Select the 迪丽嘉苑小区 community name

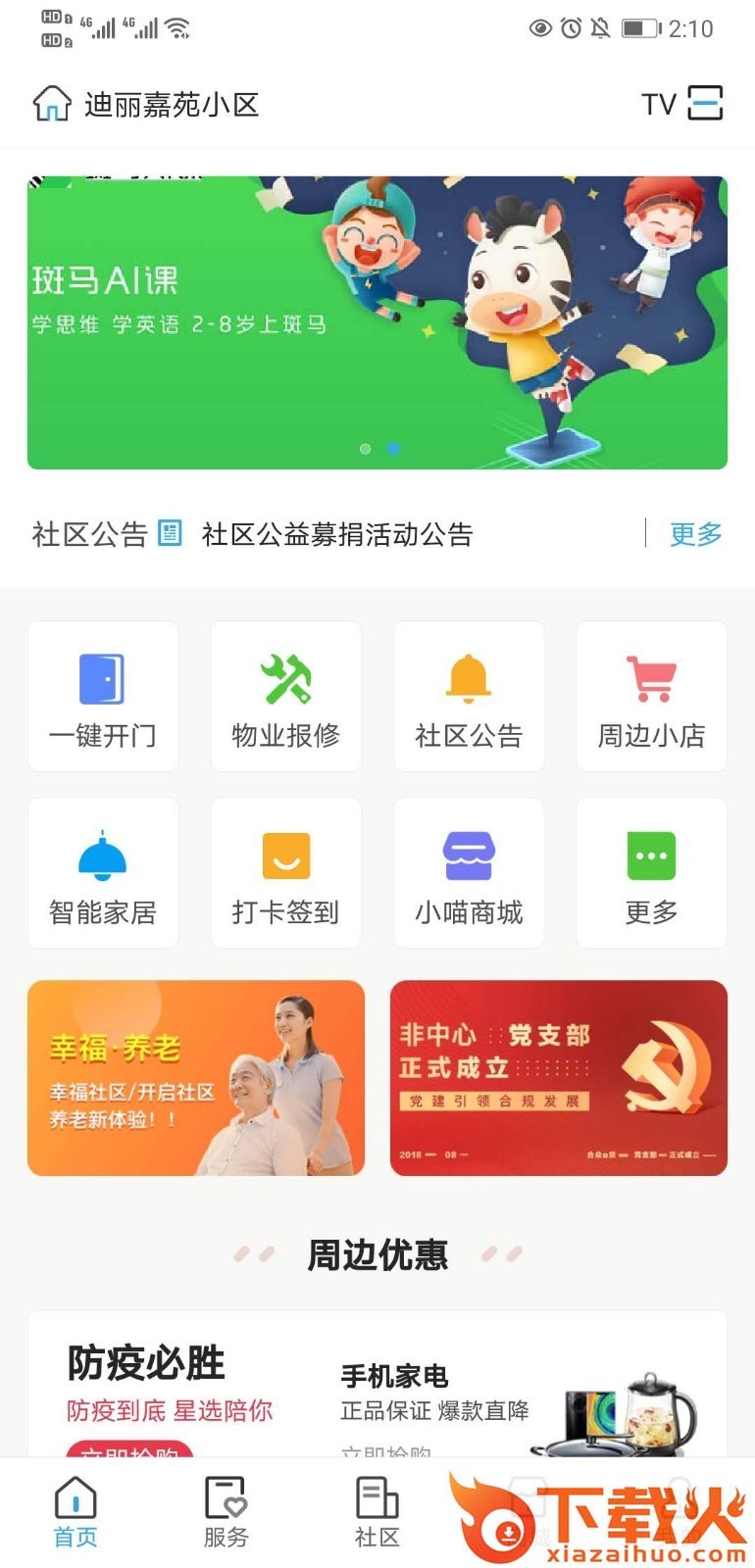point(171,104)
